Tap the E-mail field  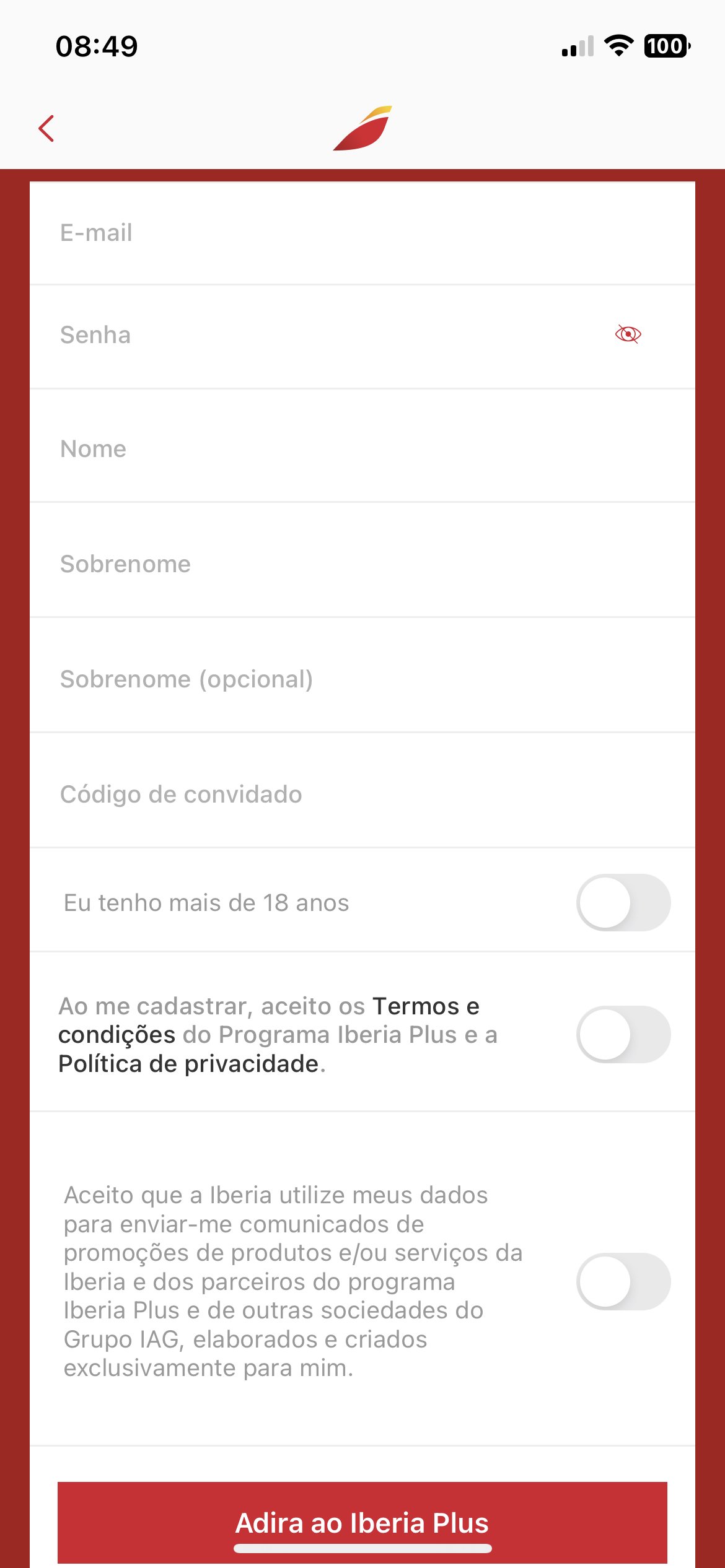(362, 233)
